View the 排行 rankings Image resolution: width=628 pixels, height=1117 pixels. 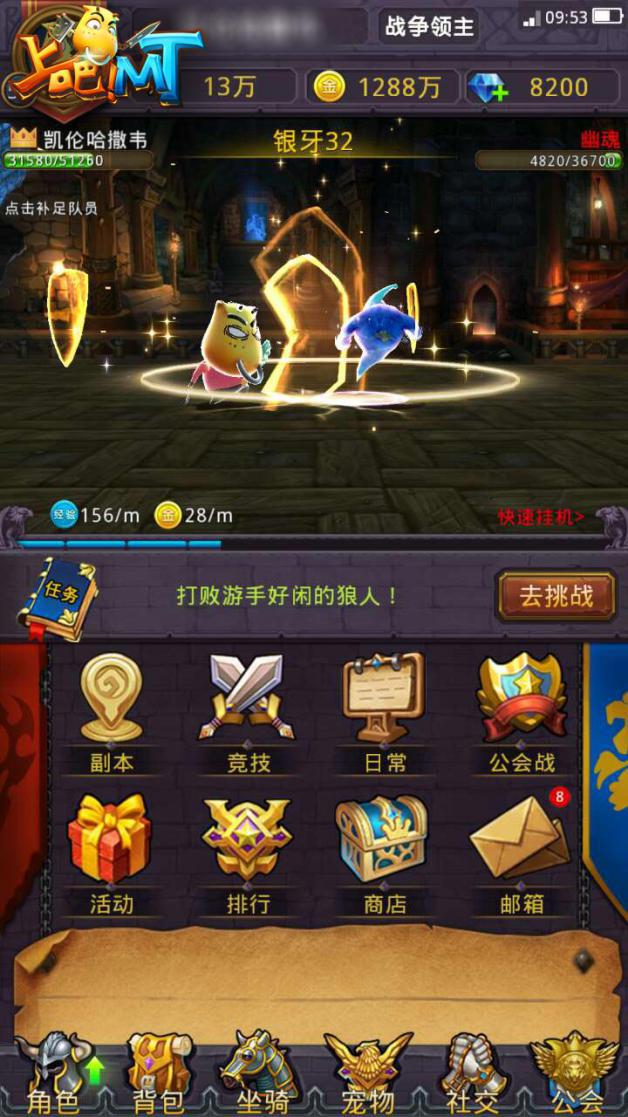point(247,852)
